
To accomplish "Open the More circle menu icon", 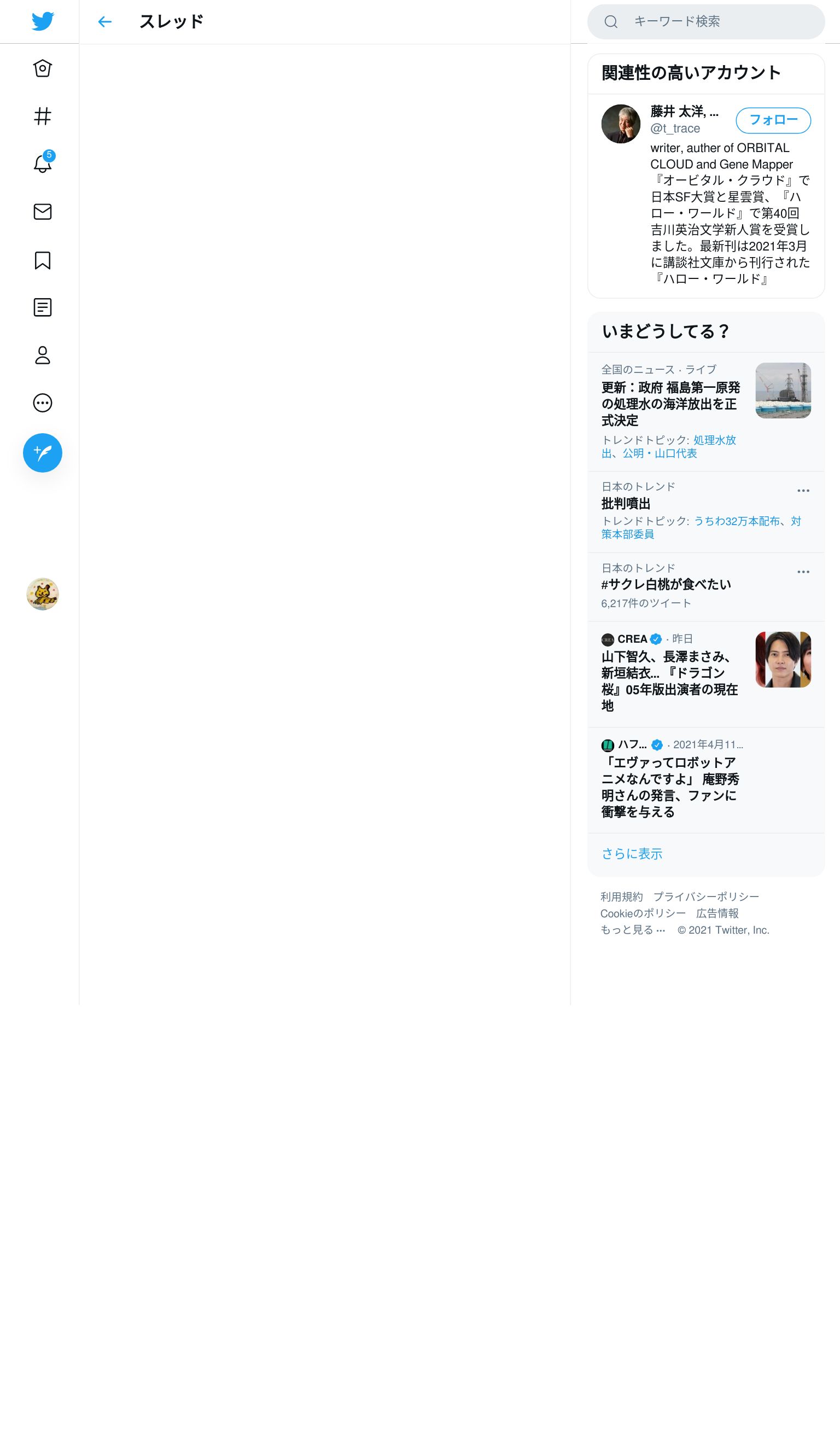I will [43, 403].
